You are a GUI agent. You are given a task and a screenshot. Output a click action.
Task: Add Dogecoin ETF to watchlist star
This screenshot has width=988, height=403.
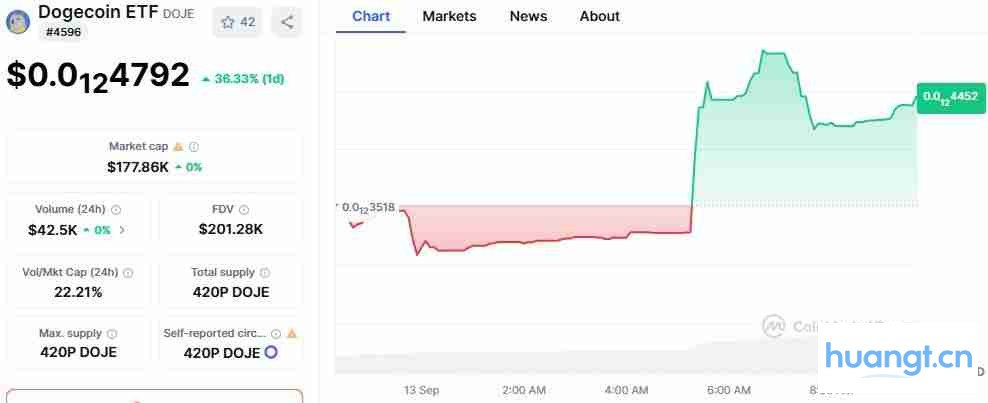(237, 22)
